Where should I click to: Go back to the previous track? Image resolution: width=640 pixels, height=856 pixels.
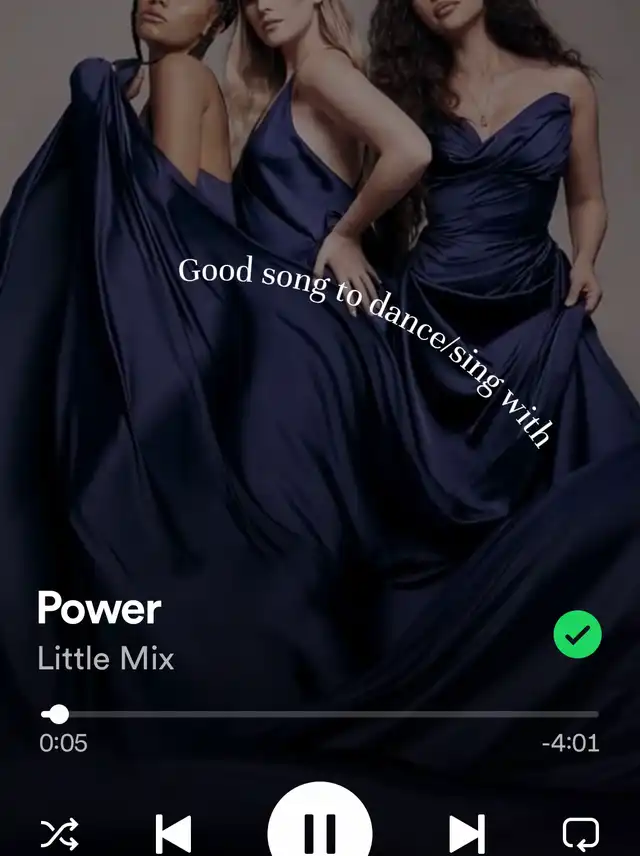pos(173,833)
